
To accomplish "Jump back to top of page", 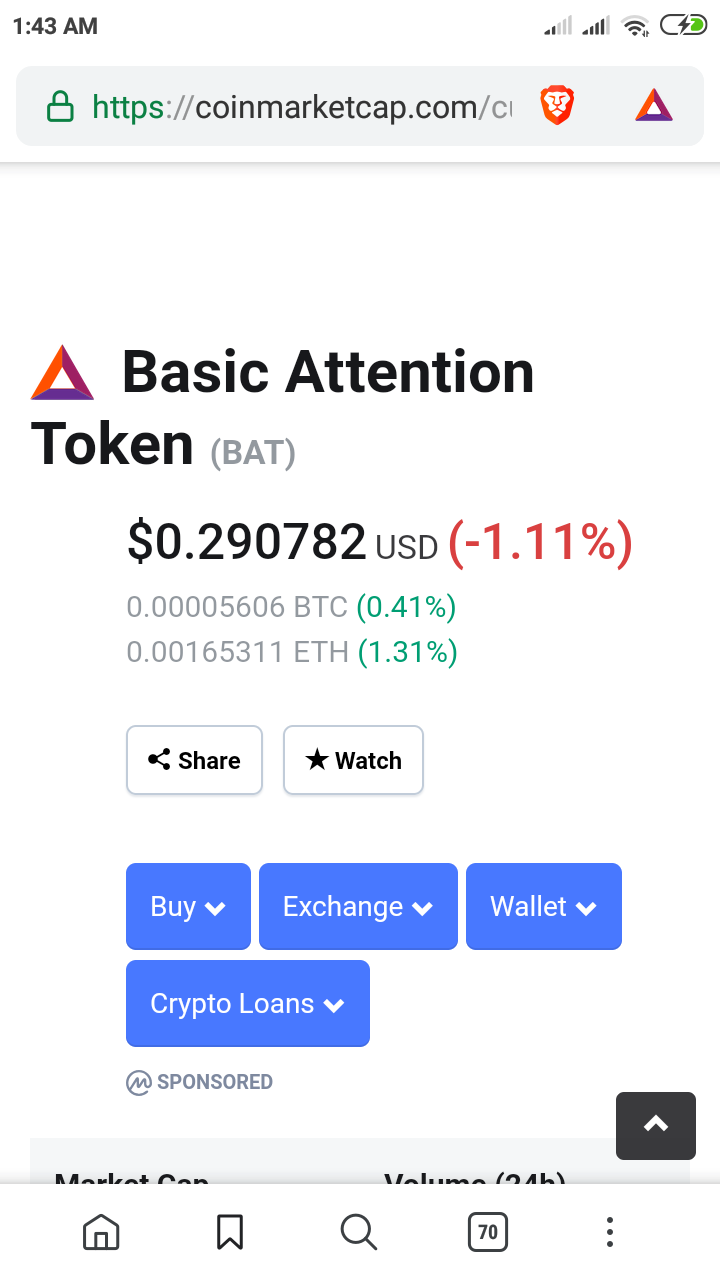I will [x=655, y=1125].
